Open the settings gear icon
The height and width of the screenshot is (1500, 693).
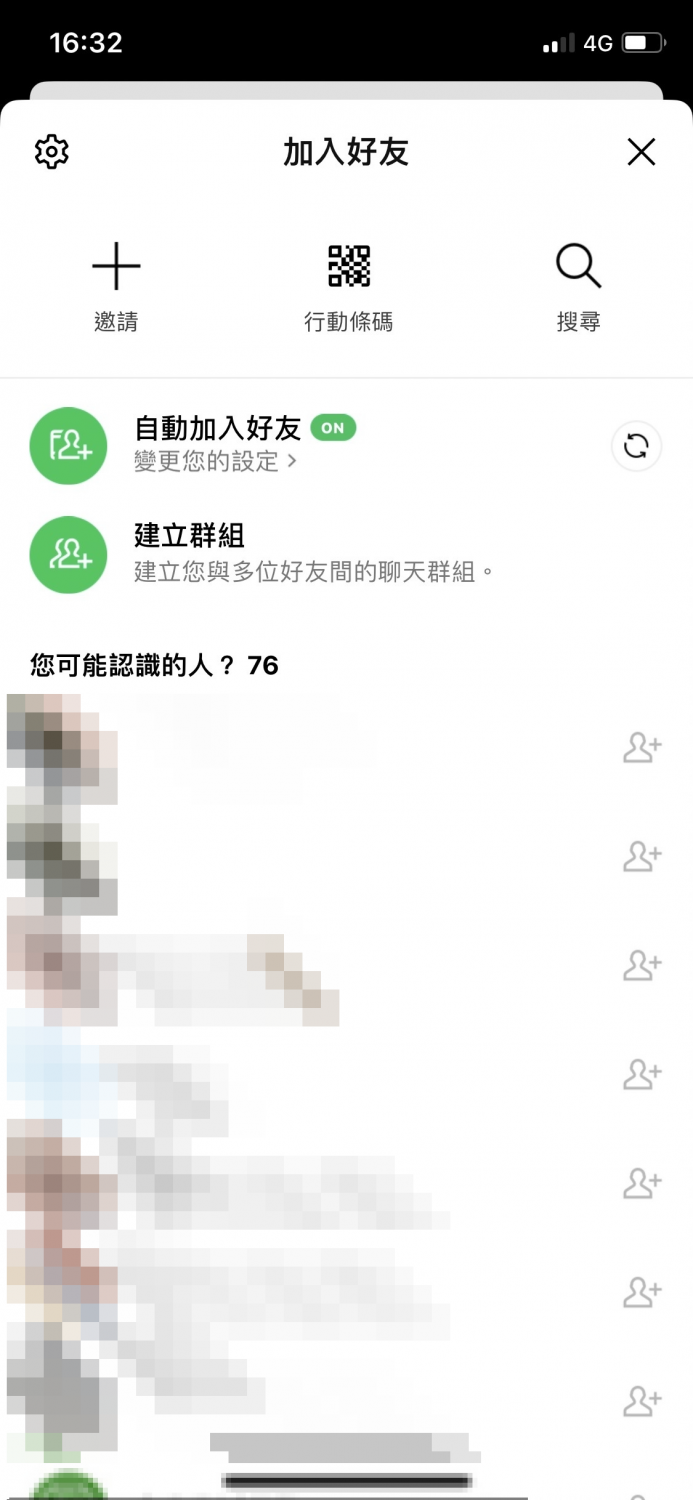[x=52, y=152]
